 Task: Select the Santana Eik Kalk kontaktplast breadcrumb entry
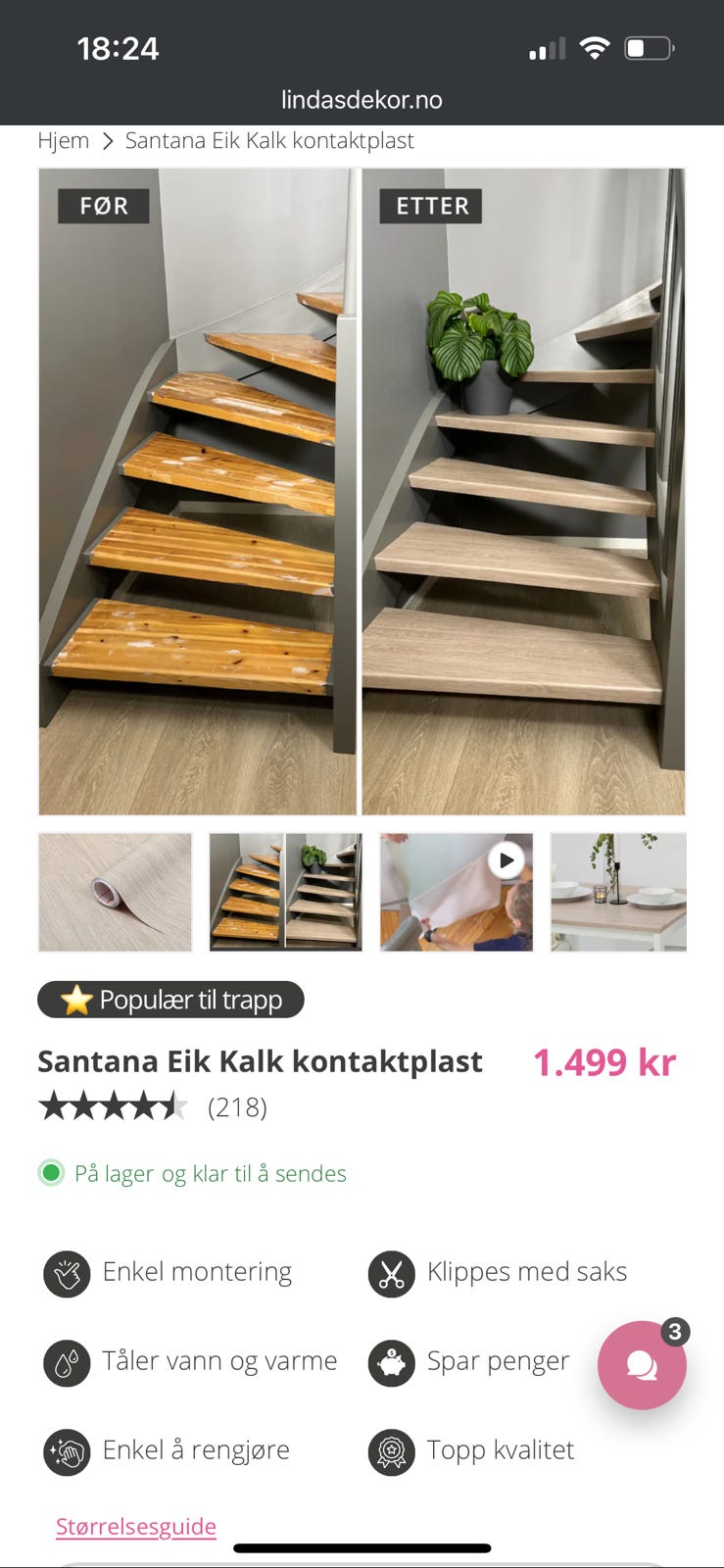point(268,140)
